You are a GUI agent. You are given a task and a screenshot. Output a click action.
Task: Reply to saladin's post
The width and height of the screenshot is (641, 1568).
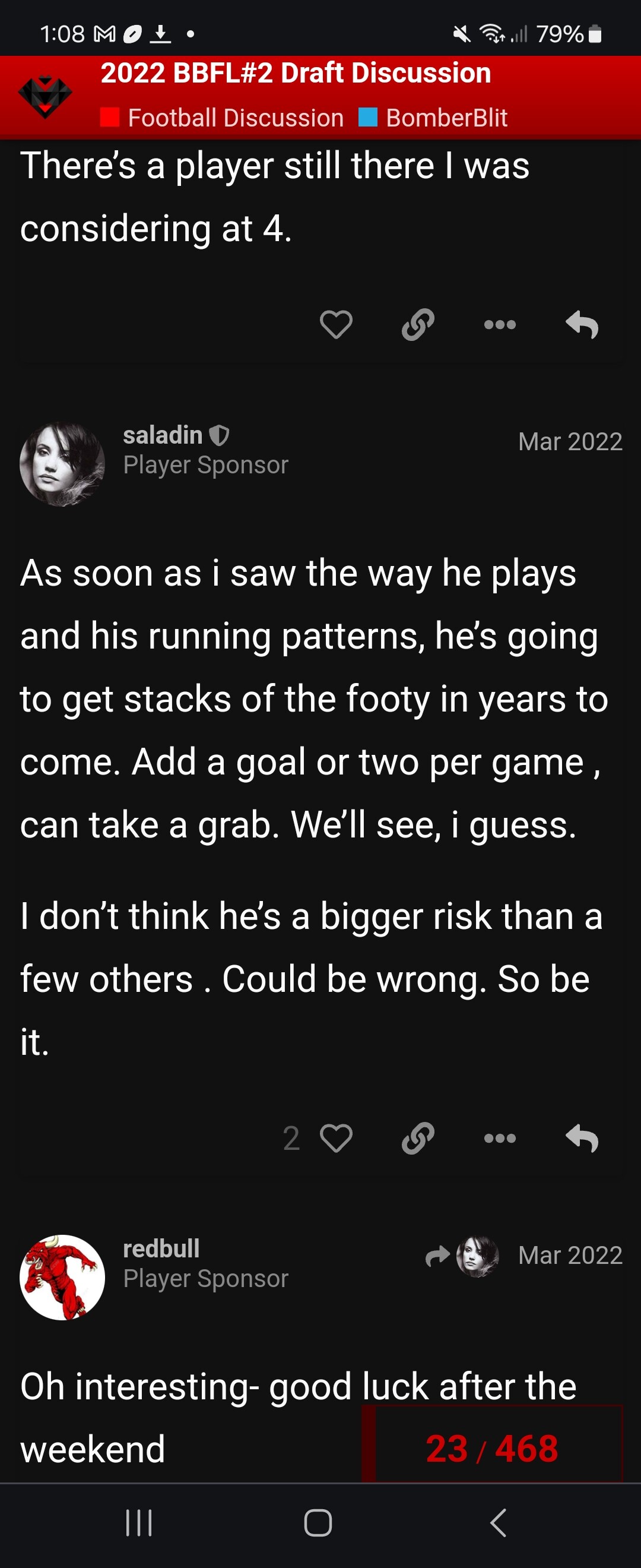point(582,1138)
